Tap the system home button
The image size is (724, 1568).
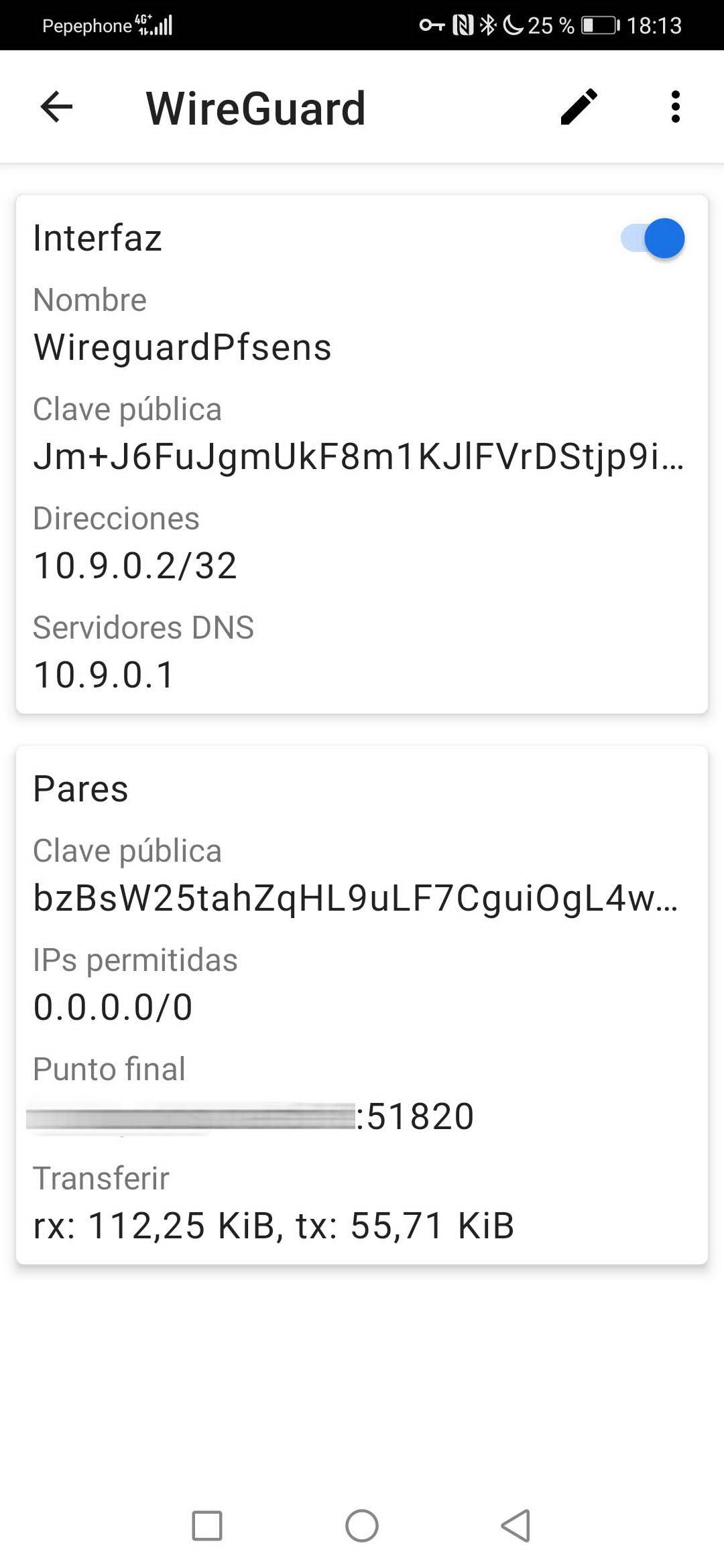click(x=362, y=1526)
